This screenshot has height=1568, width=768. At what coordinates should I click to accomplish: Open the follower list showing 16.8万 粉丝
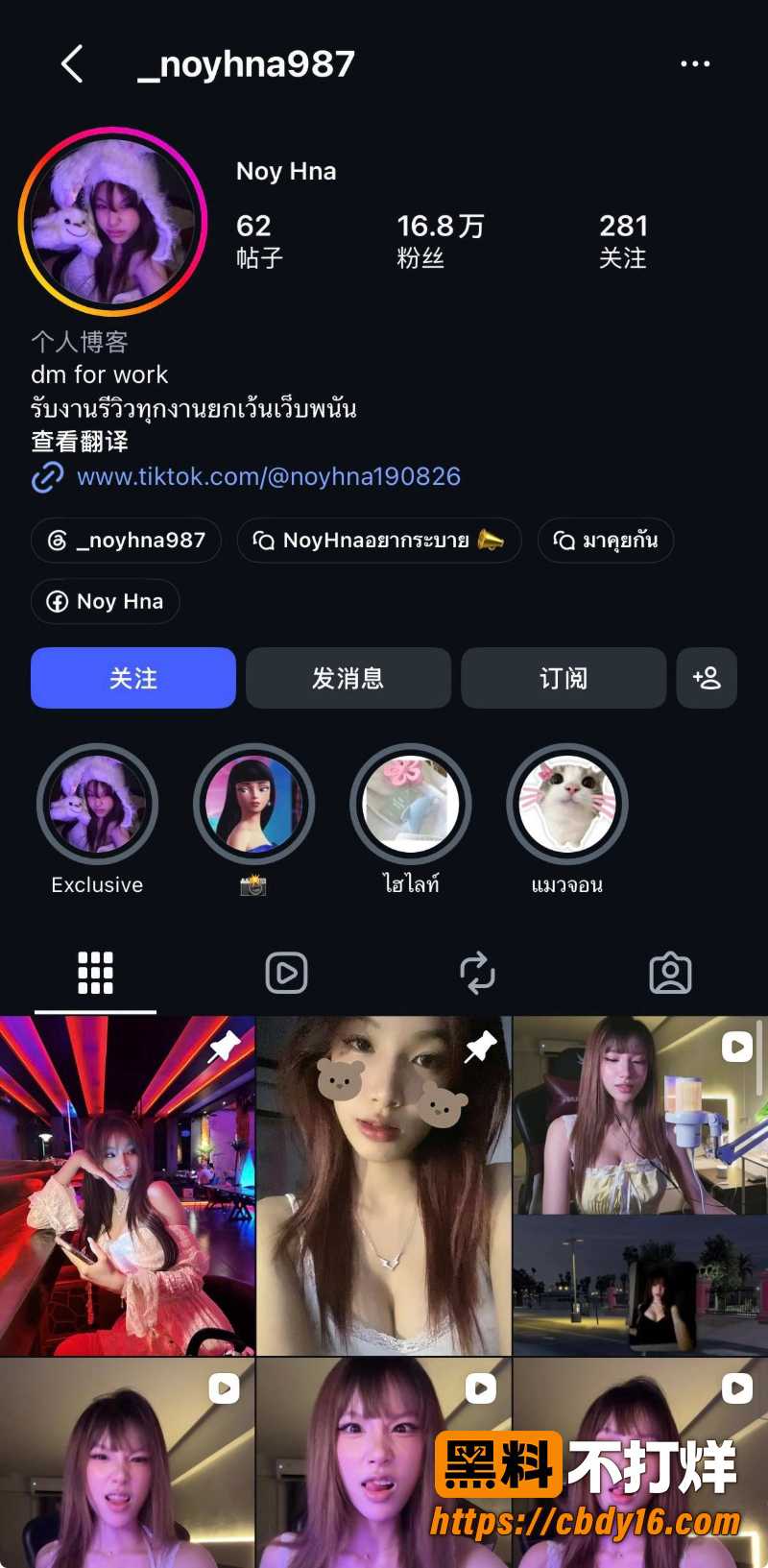coord(441,240)
